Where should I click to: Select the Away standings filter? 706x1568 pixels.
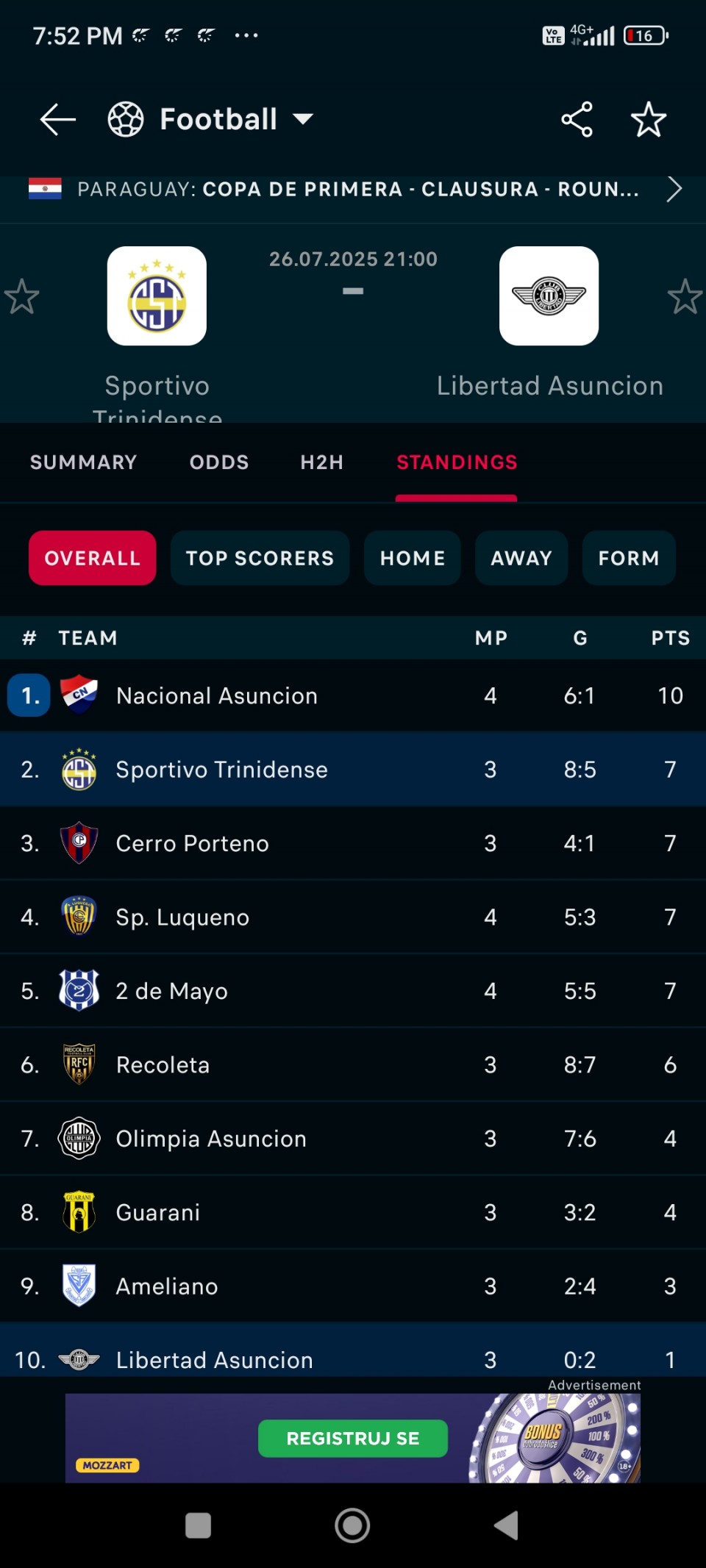(x=521, y=558)
